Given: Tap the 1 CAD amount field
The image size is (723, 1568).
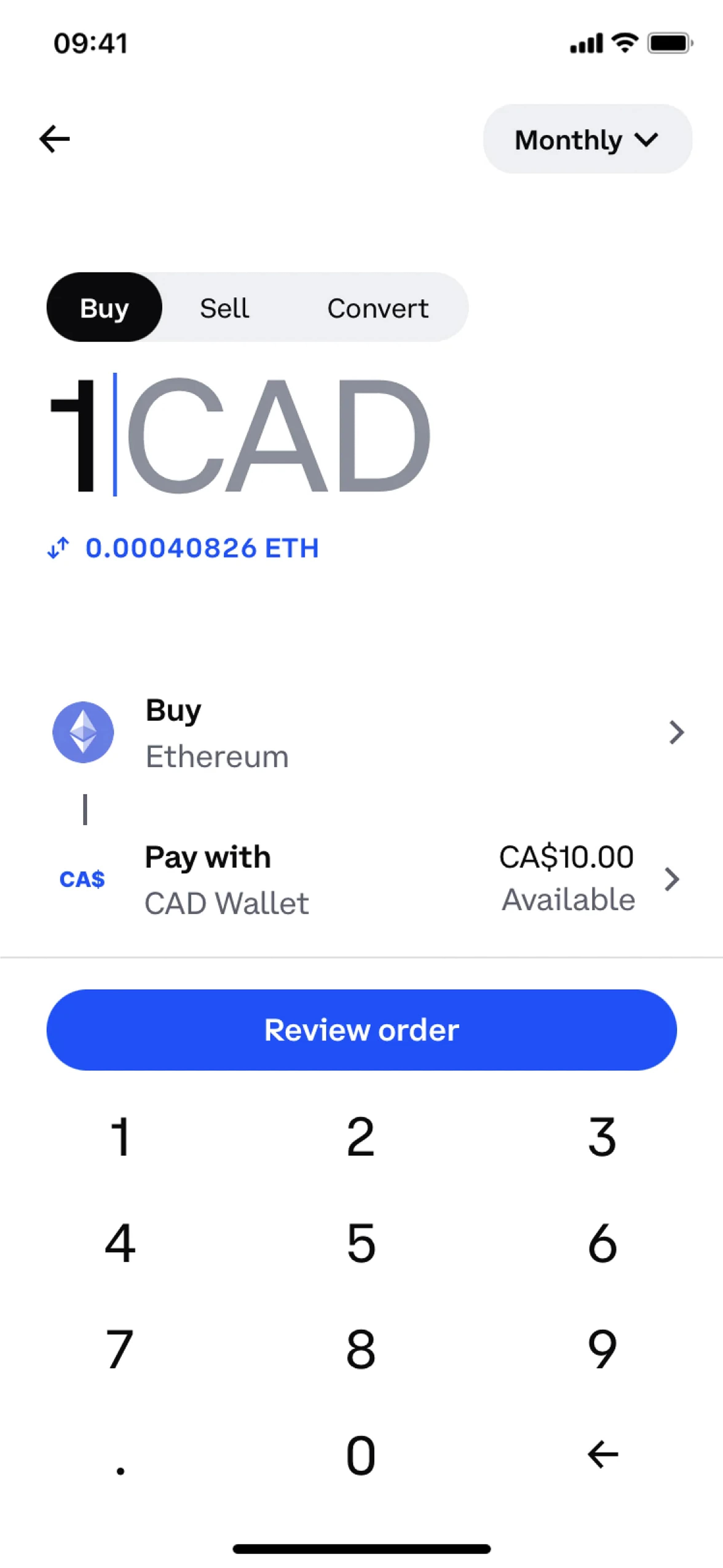Looking at the screenshot, I should [240, 436].
